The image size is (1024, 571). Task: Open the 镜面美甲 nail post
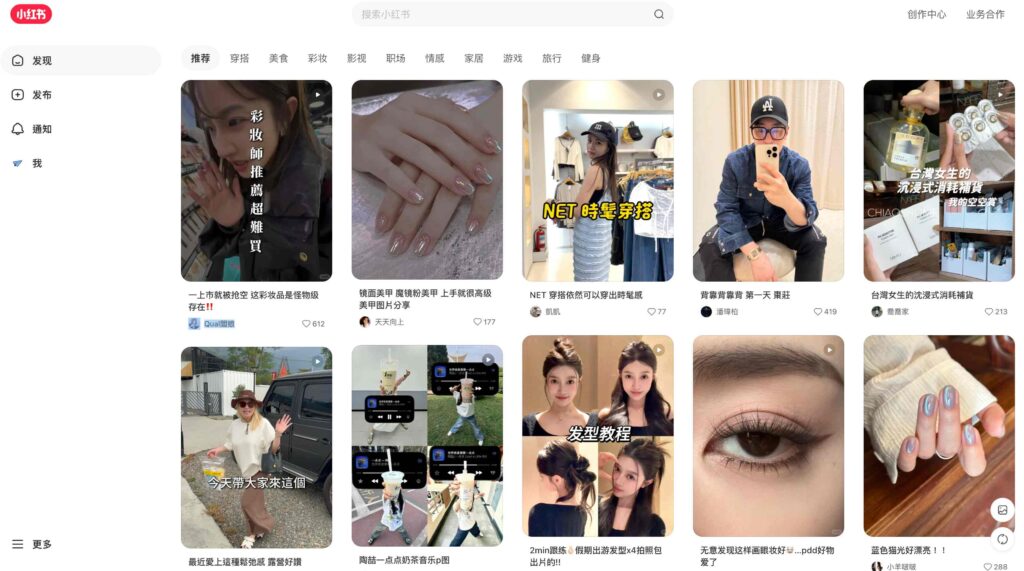(427, 180)
